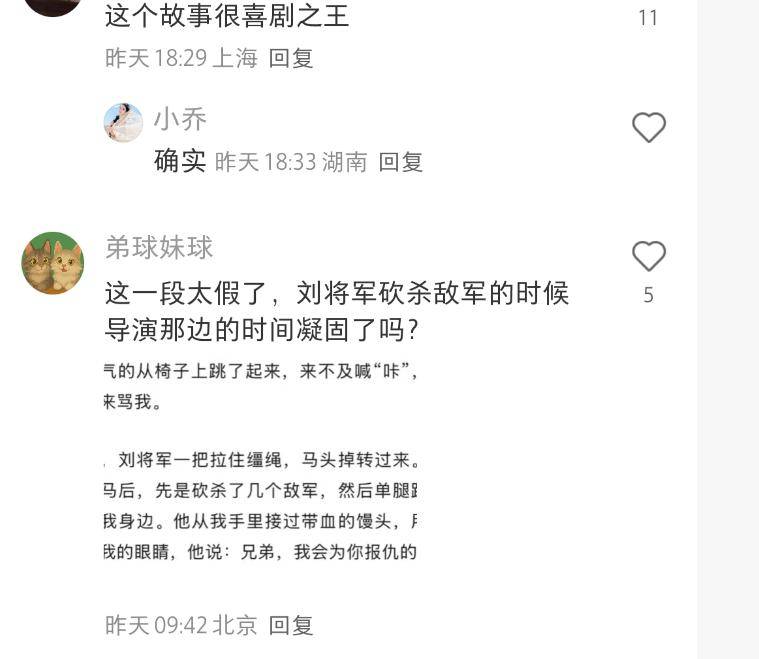Tap the username 小乔
Viewport: 759px width, 659px height.
click(x=180, y=120)
